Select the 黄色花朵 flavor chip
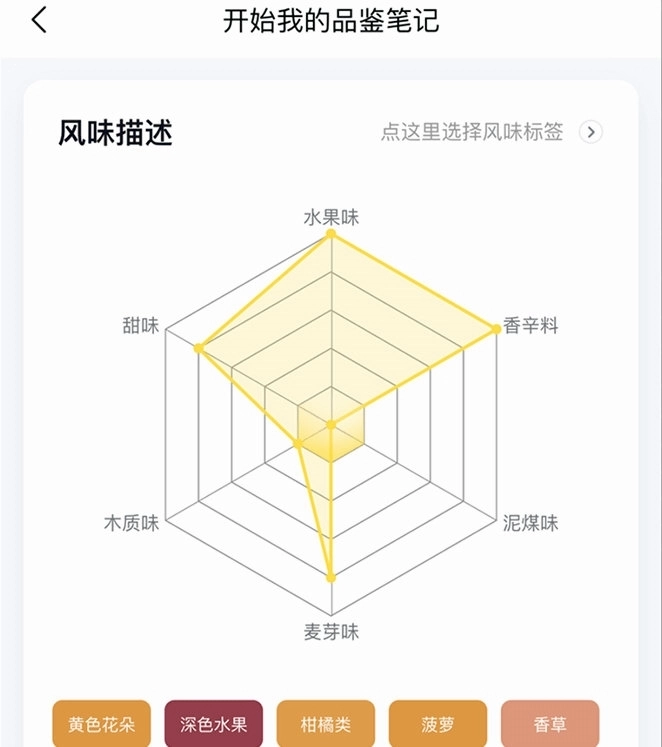 [101, 723]
